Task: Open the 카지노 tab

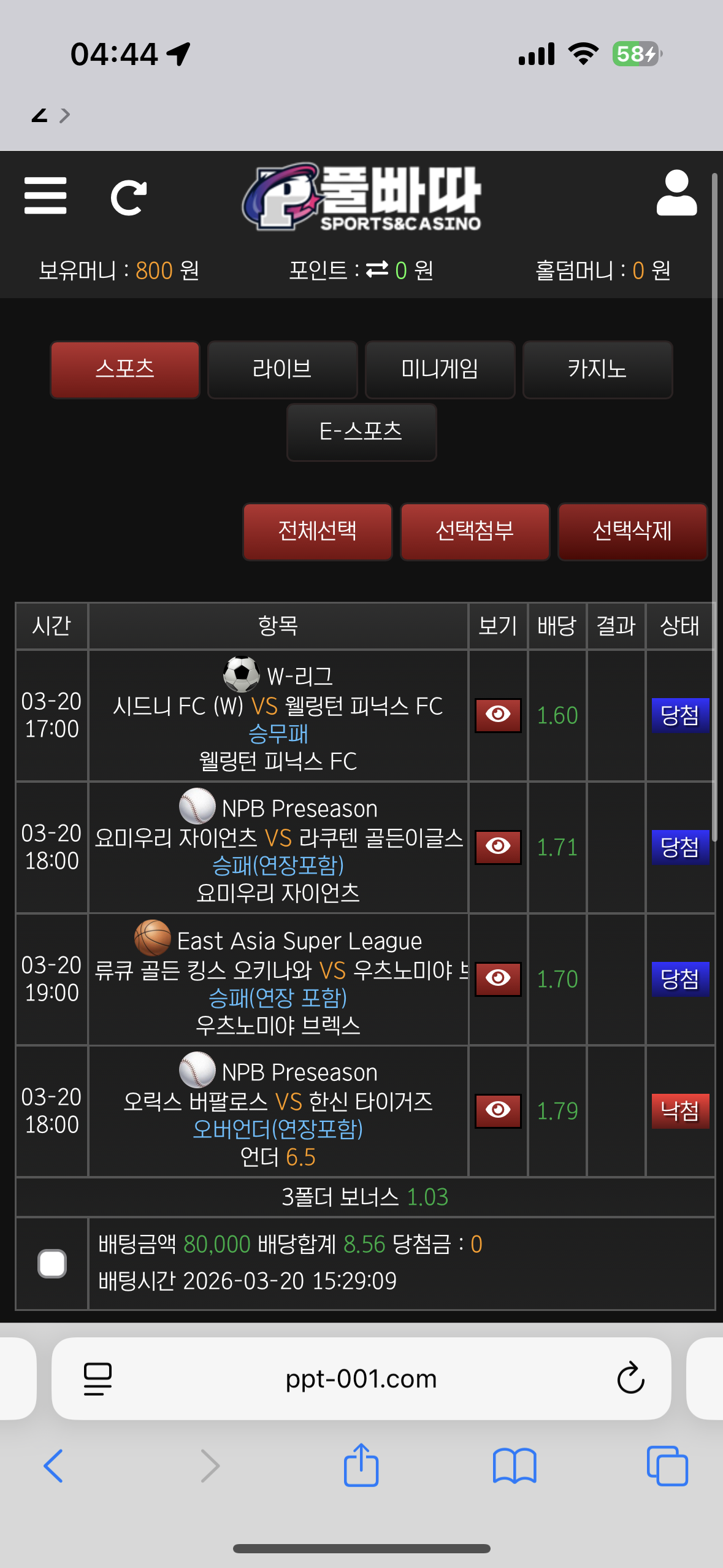Action: [x=597, y=369]
